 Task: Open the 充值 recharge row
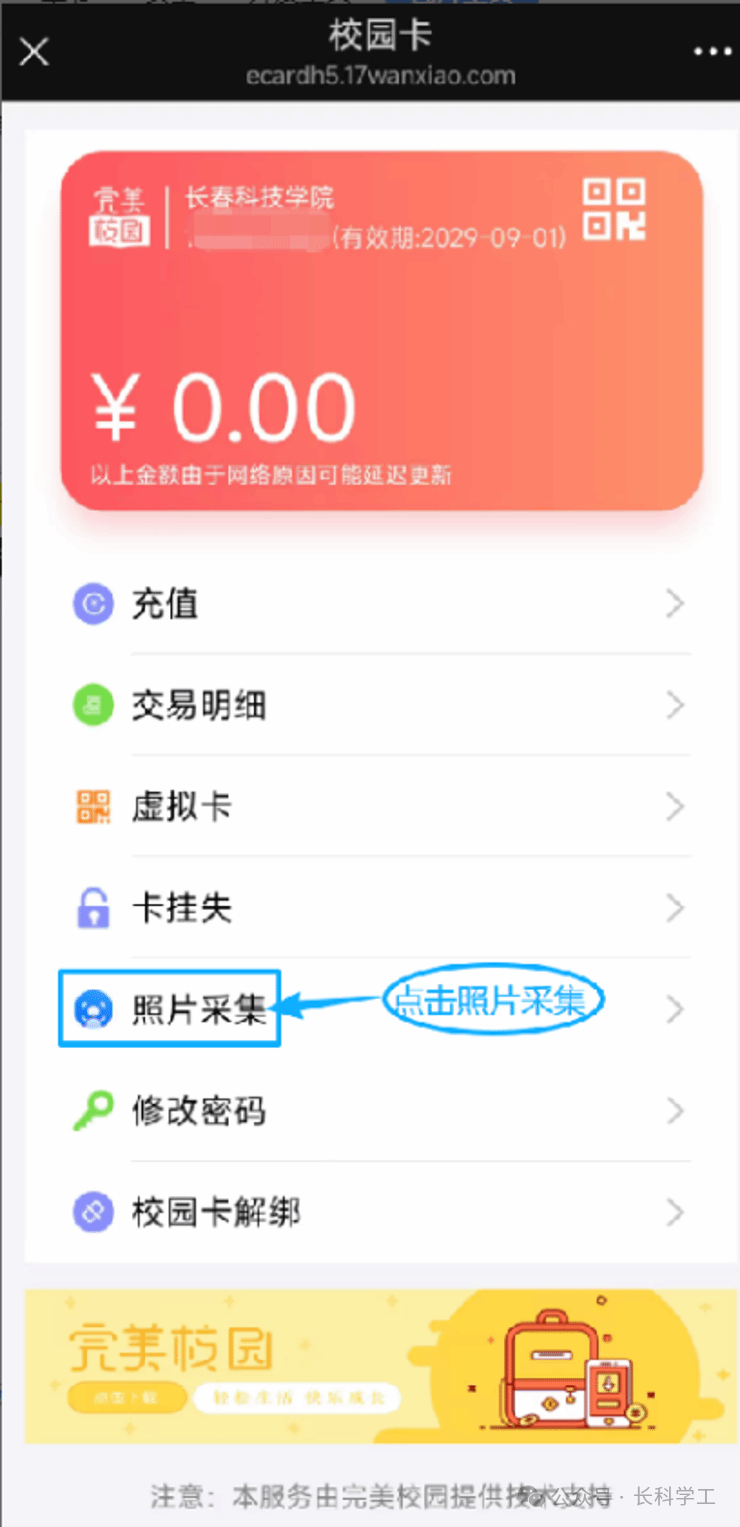click(x=381, y=604)
